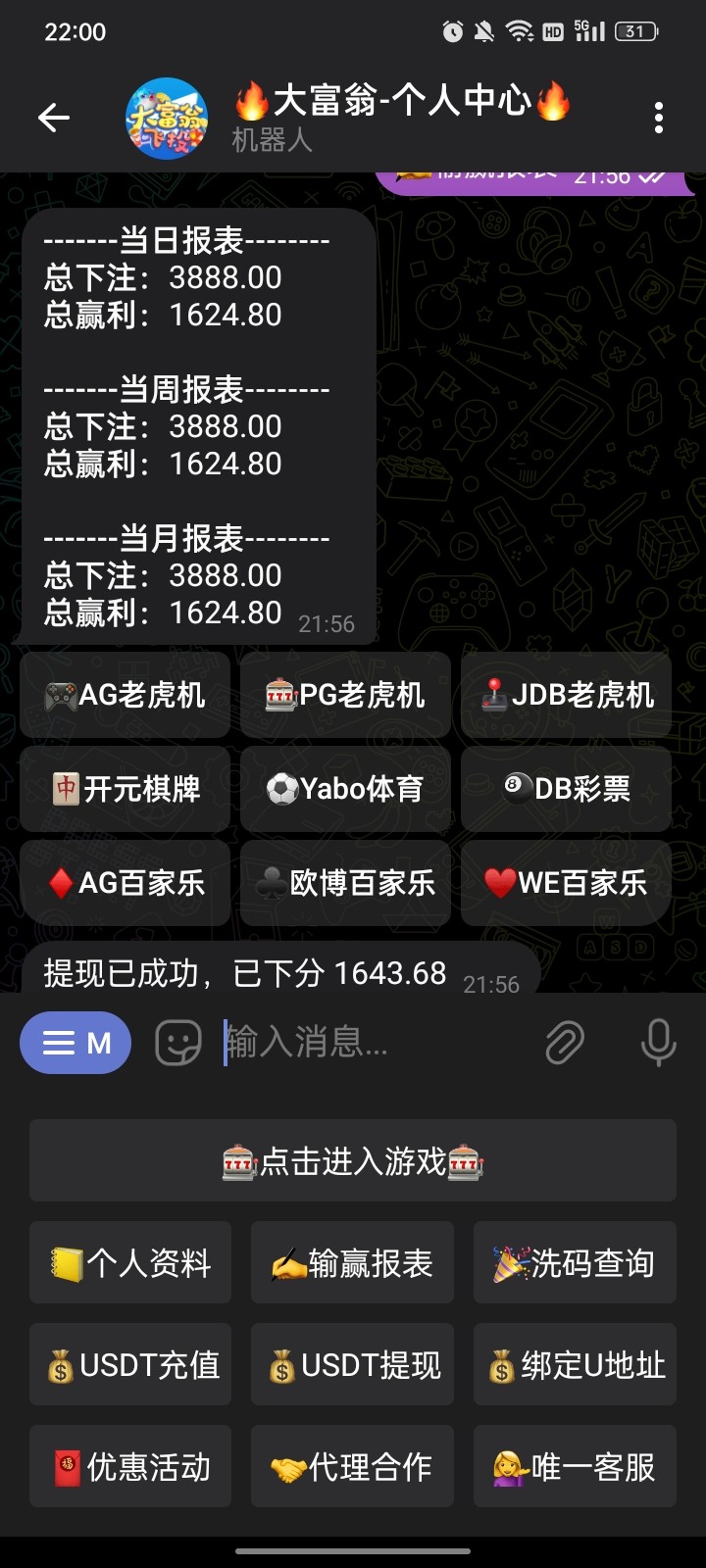Image resolution: width=706 pixels, height=1568 pixels.
Task: Toggle the bot menu M button
Action: click(76, 1043)
